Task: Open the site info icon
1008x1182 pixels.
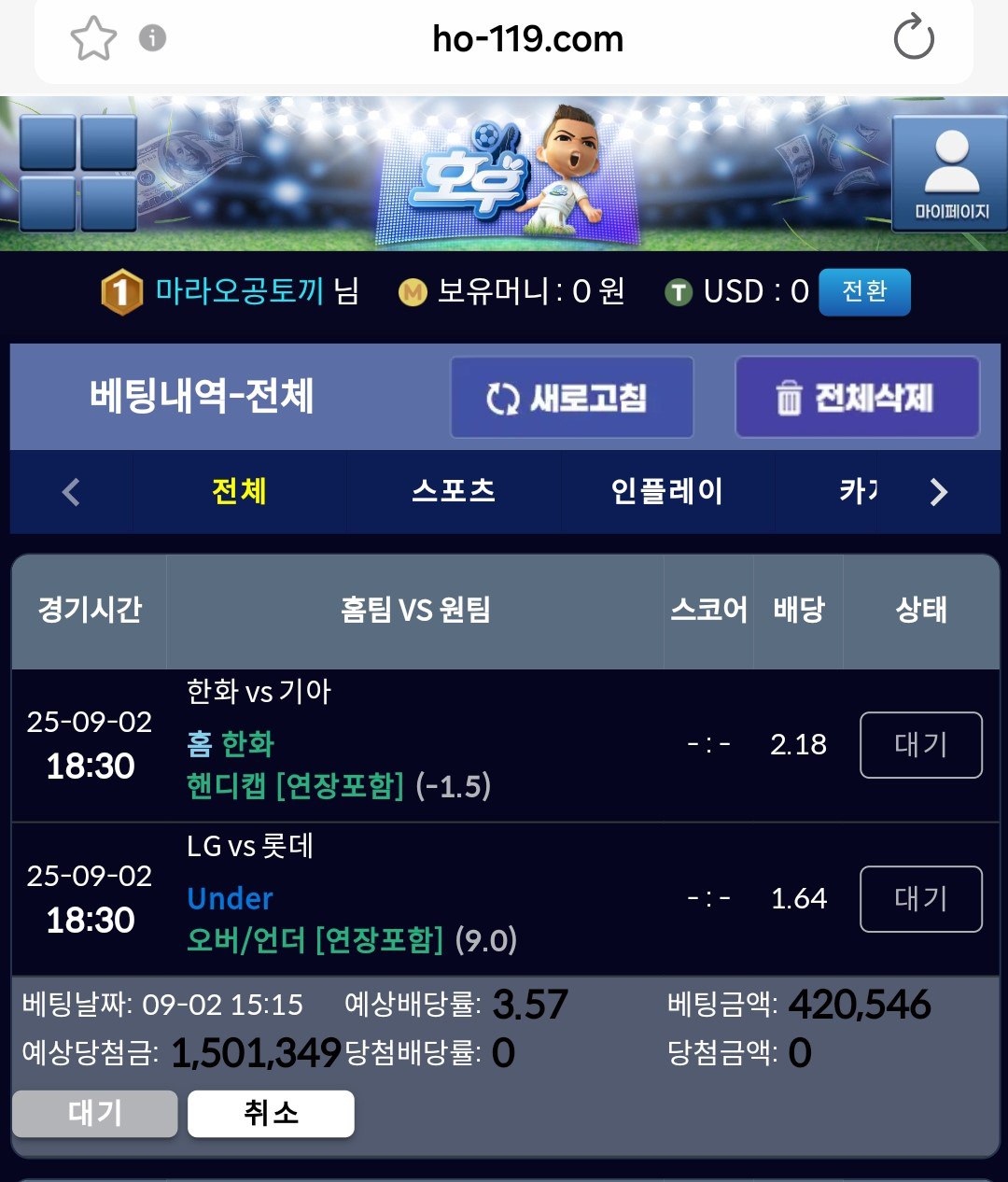Action: [152, 38]
